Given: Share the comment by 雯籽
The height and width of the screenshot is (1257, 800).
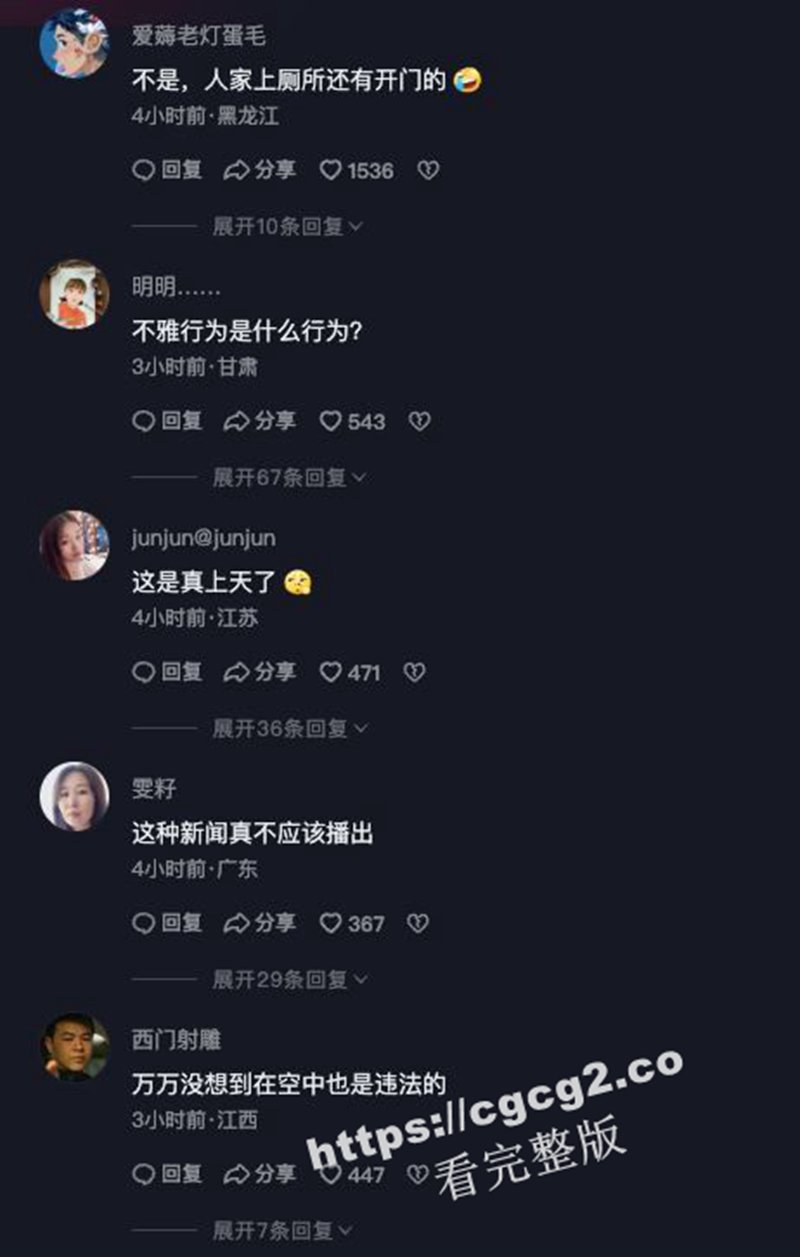Looking at the screenshot, I should pyautogui.click(x=259, y=924).
